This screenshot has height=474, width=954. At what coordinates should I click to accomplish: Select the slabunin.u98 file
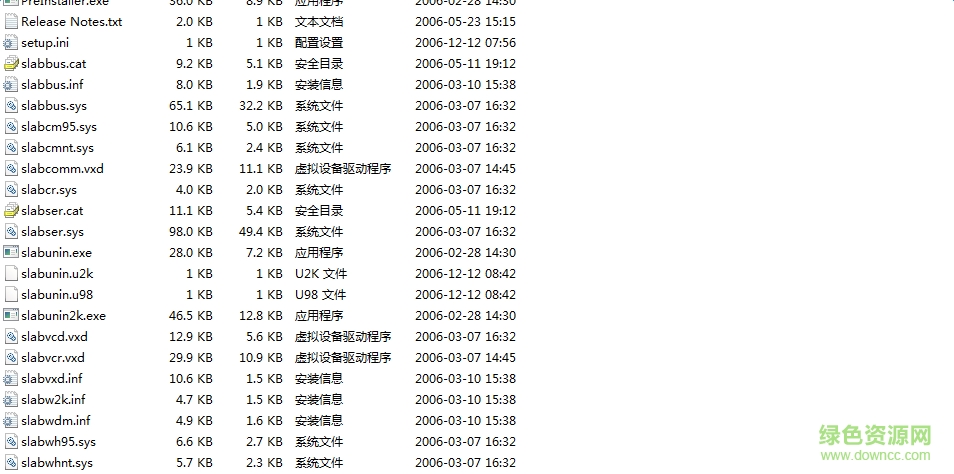tap(57, 294)
